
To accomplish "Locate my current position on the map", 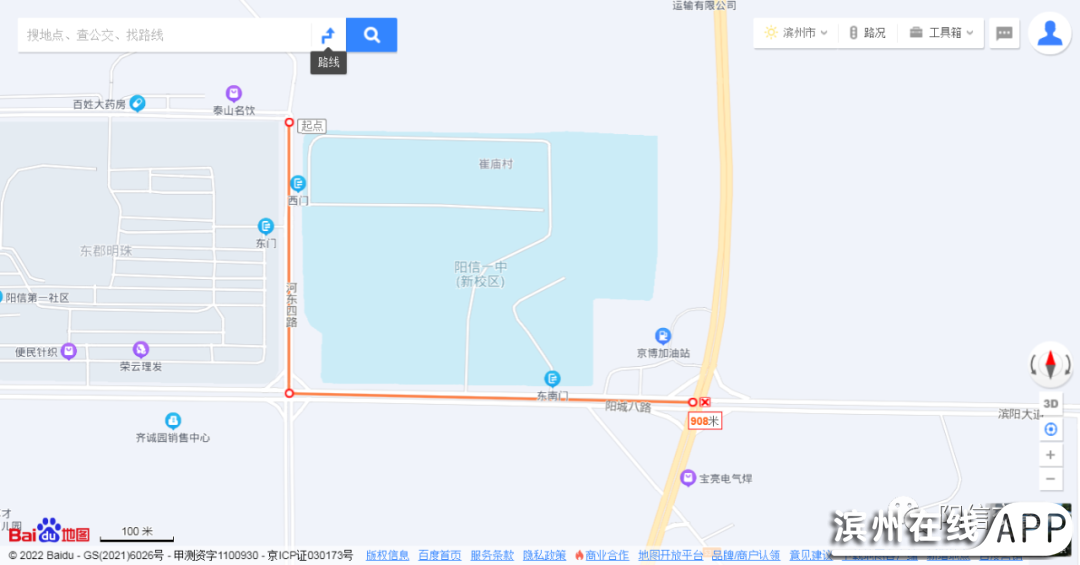I will click(1050, 429).
